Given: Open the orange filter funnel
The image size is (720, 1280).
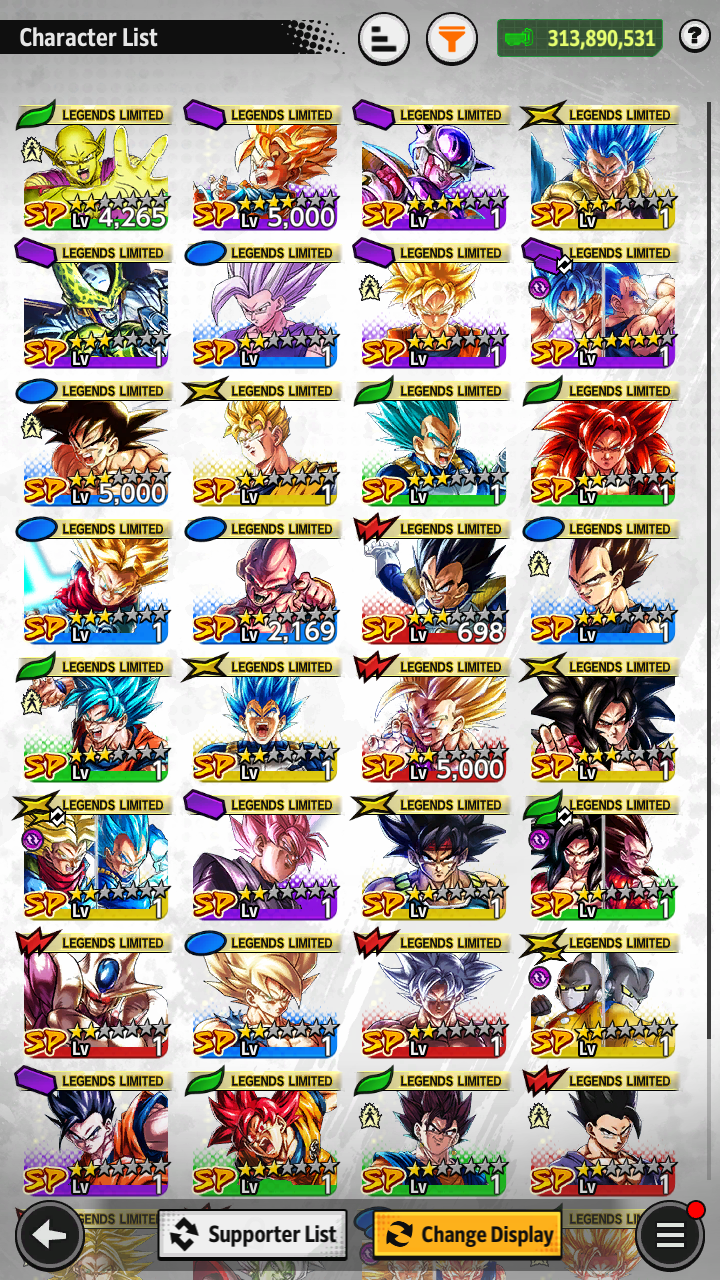Looking at the screenshot, I should (452, 39).
